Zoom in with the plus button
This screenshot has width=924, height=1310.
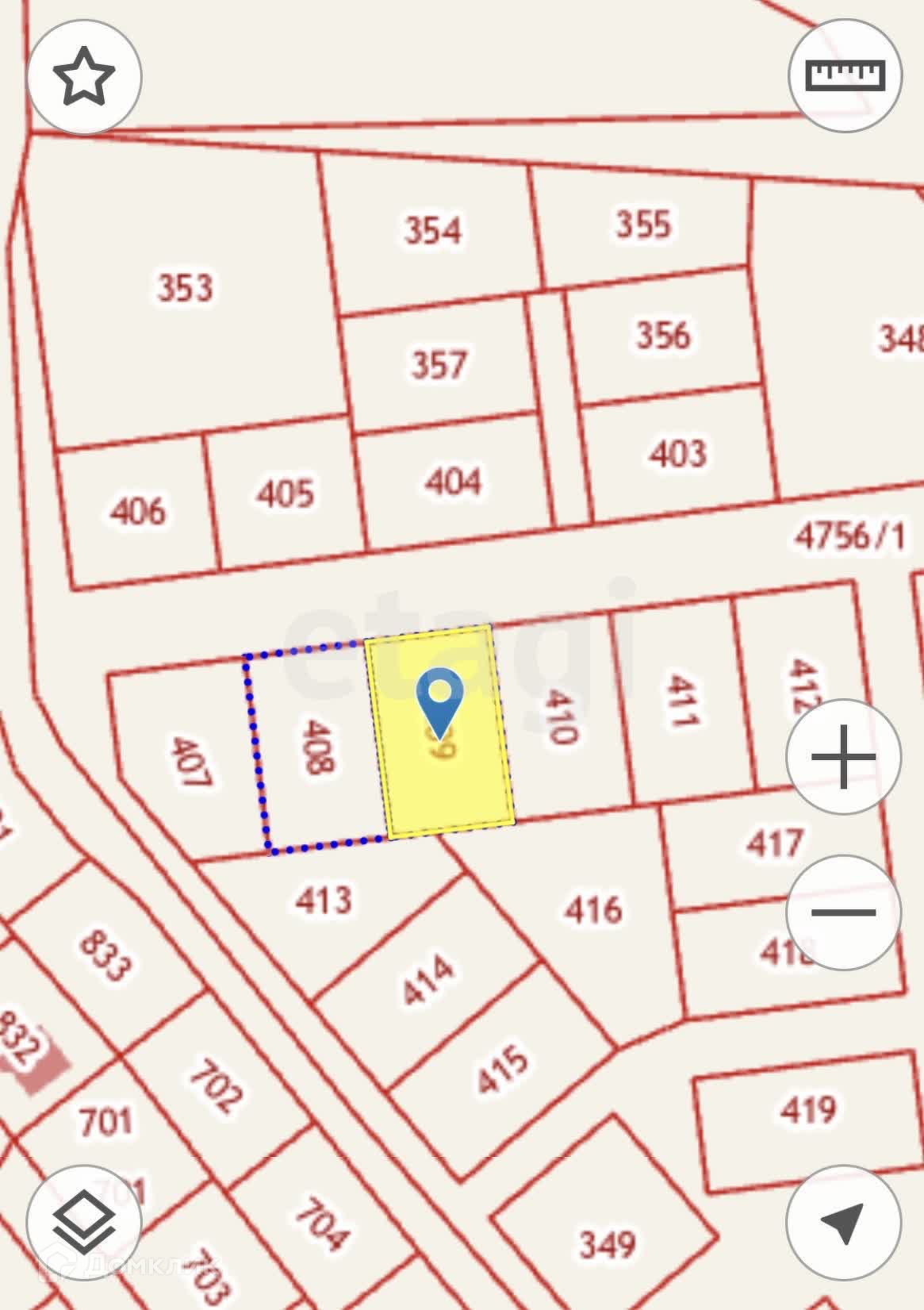coord(843,756)
